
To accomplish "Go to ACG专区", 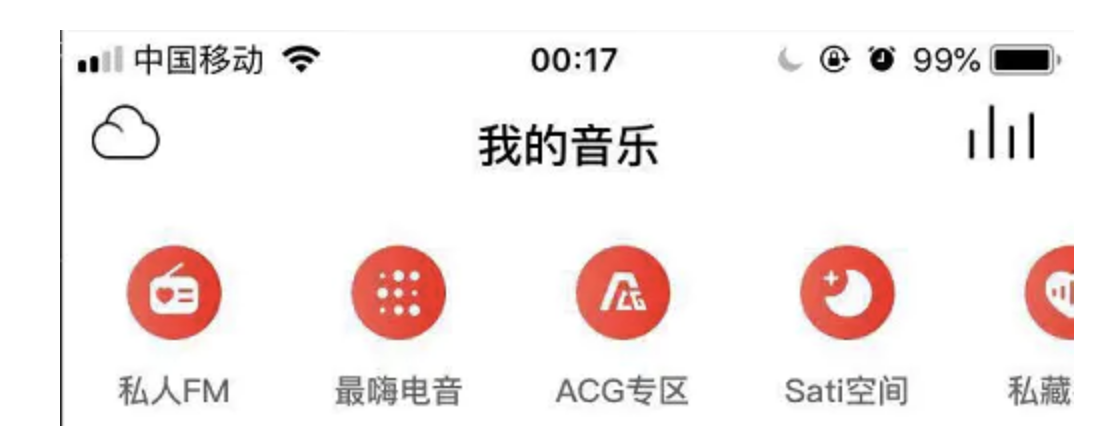I will pyautogui.click(x=622, y=291).
